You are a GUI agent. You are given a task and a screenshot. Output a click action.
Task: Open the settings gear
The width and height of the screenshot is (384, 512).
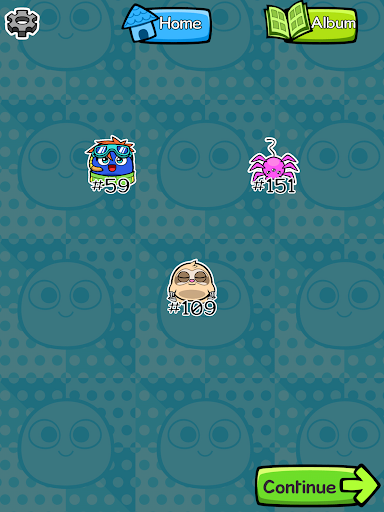pos(22,23)
